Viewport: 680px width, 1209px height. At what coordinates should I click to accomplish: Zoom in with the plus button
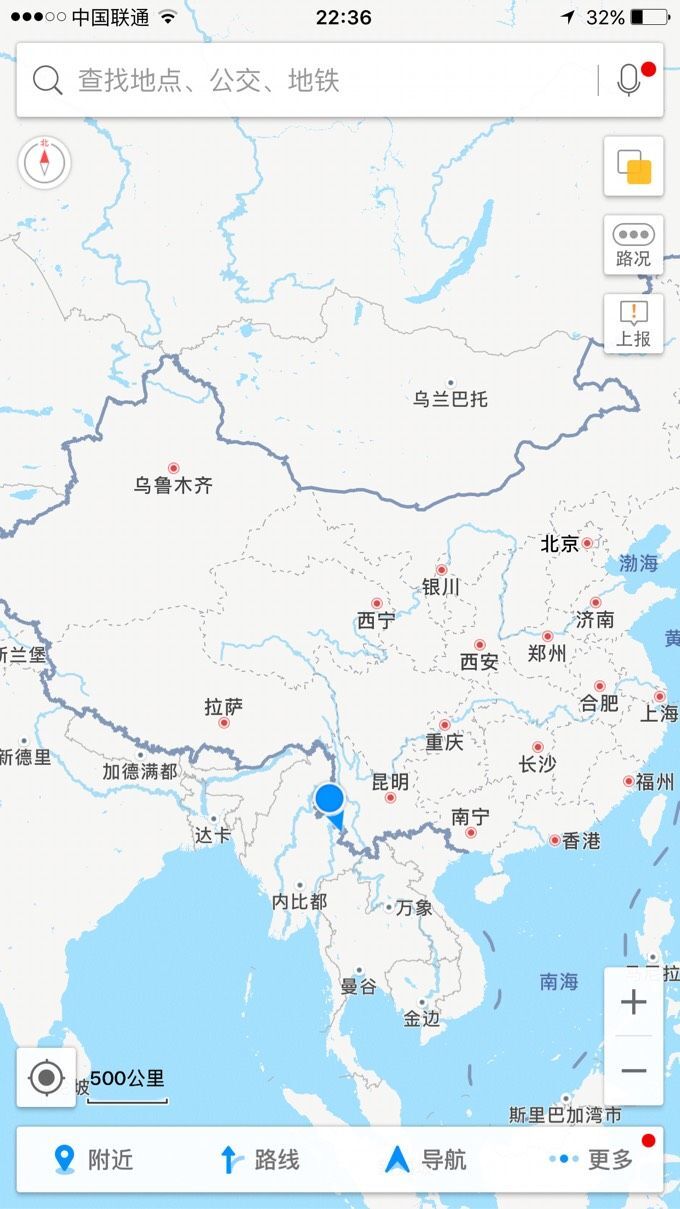[633, 1002]
